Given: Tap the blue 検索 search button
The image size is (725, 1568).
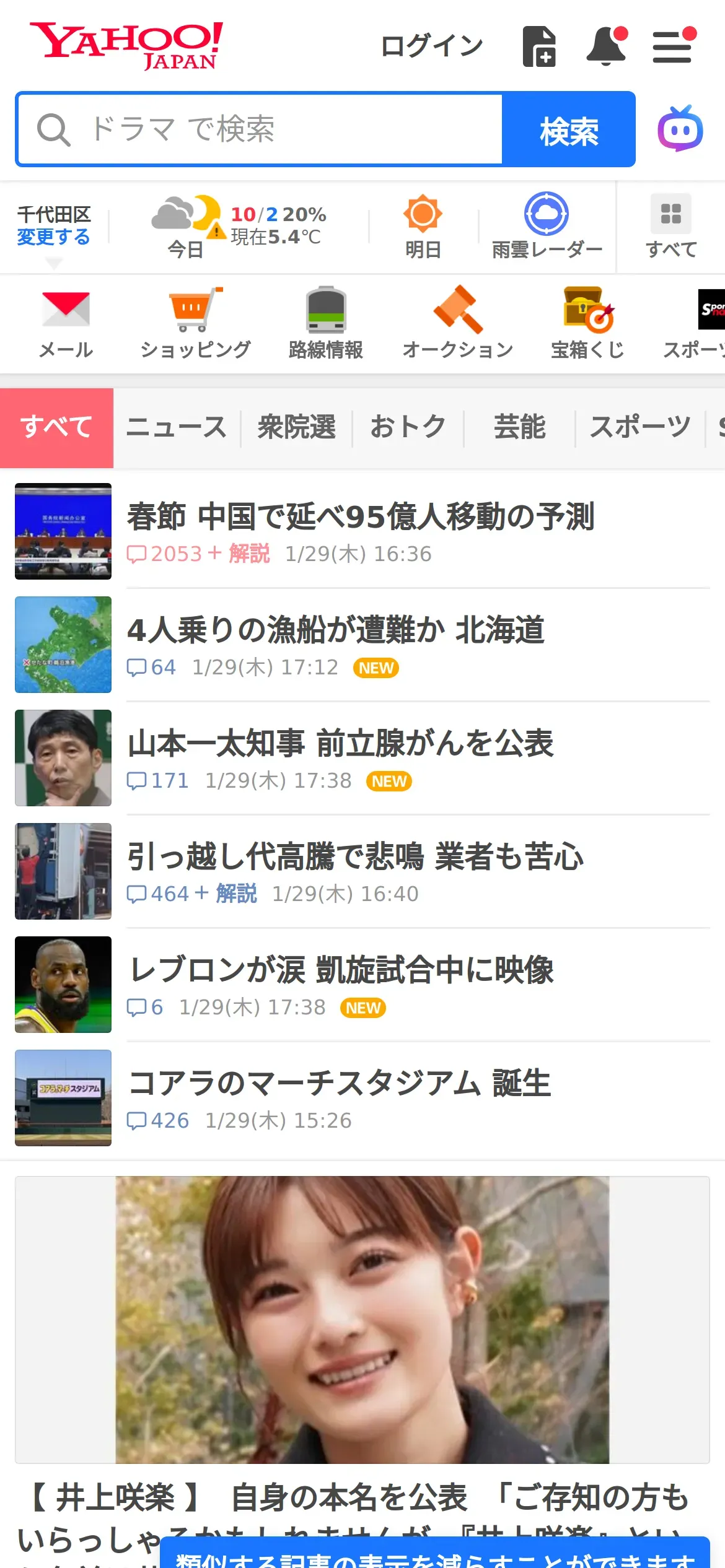Looking at the screenshot, I should (x=568, y=129).
